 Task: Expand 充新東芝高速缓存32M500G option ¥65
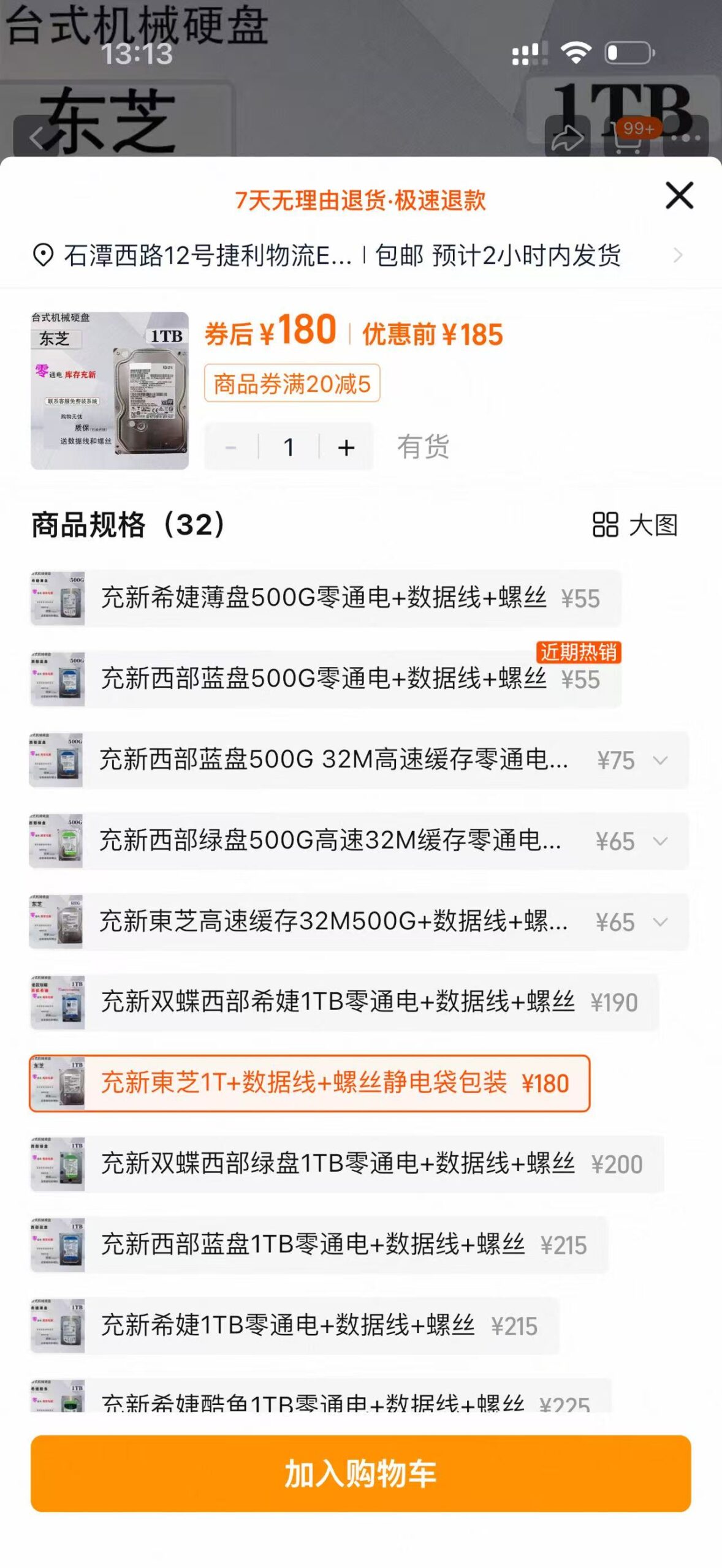pos(660,922)
